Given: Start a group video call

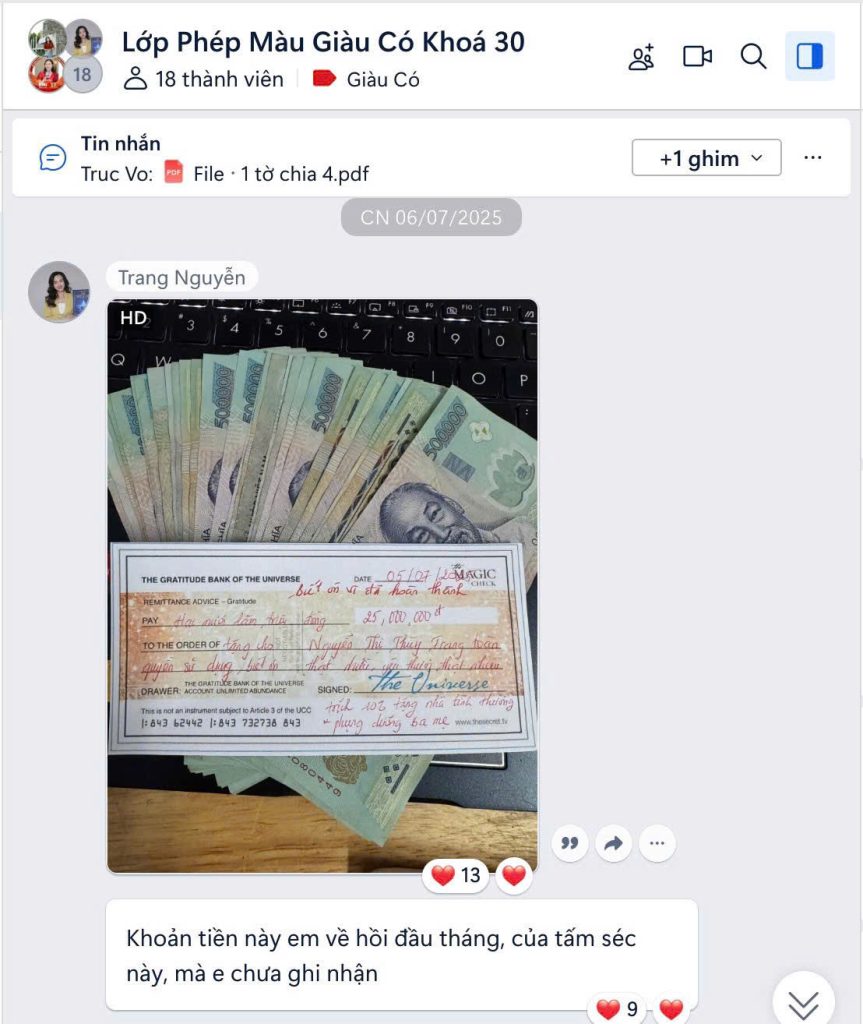Looking at the screenshot, I should (697, 56).
